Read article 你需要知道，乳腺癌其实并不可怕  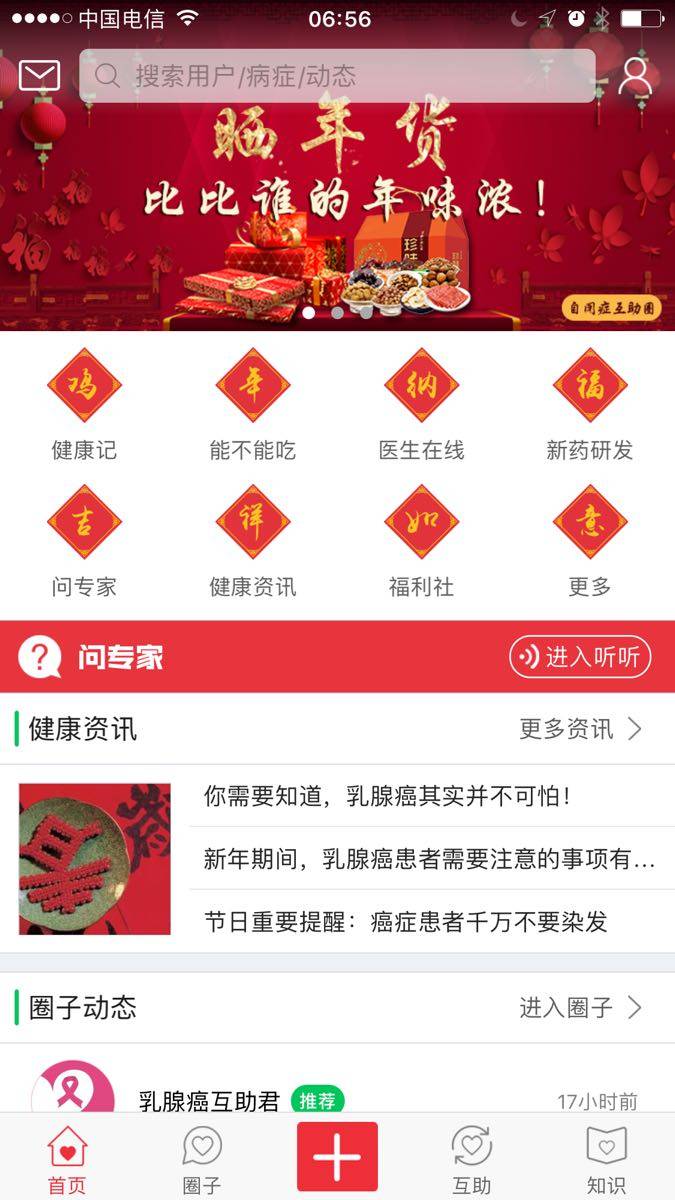[387, 797]
